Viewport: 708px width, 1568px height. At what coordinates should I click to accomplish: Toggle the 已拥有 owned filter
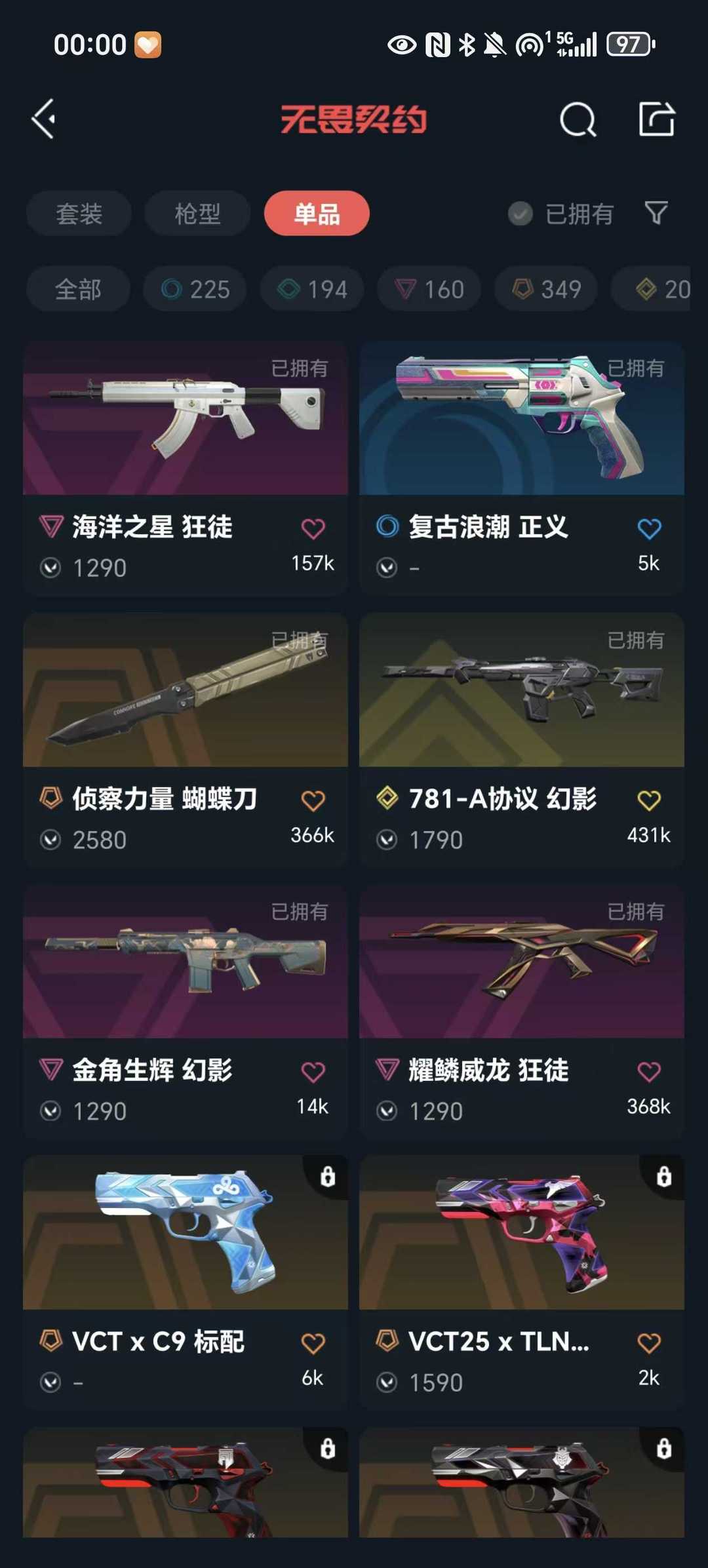tap(560, 214)
